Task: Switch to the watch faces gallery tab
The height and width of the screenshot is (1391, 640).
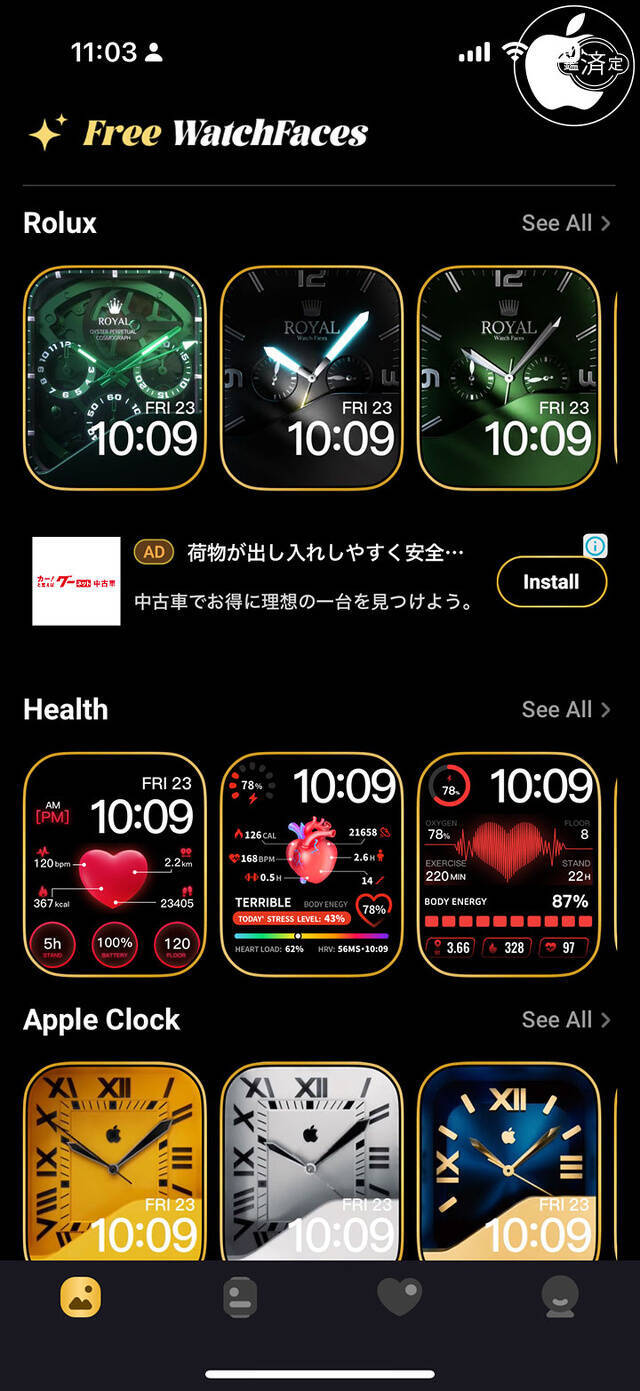Action: [x=80, y=1297]
